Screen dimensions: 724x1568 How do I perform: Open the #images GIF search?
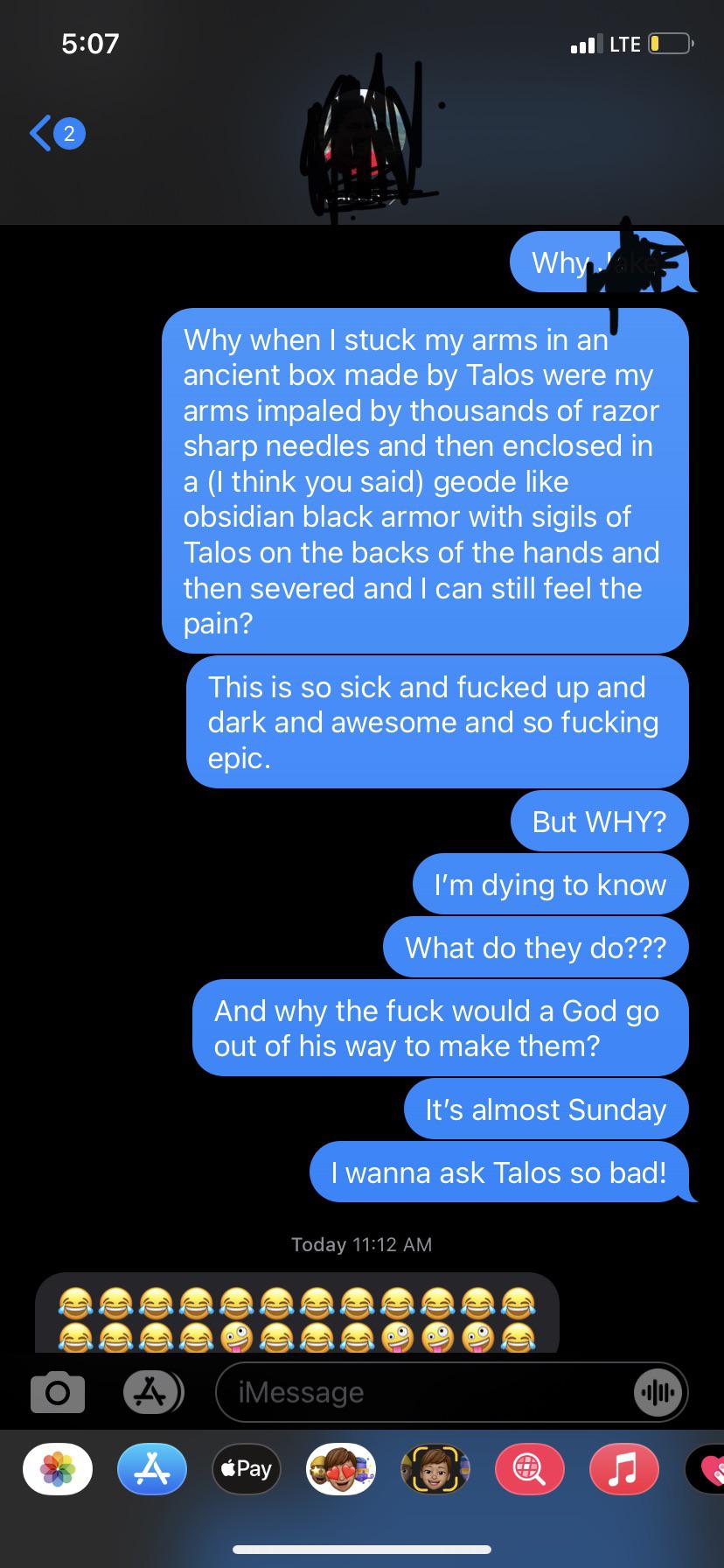click(x=529, y=1469)
